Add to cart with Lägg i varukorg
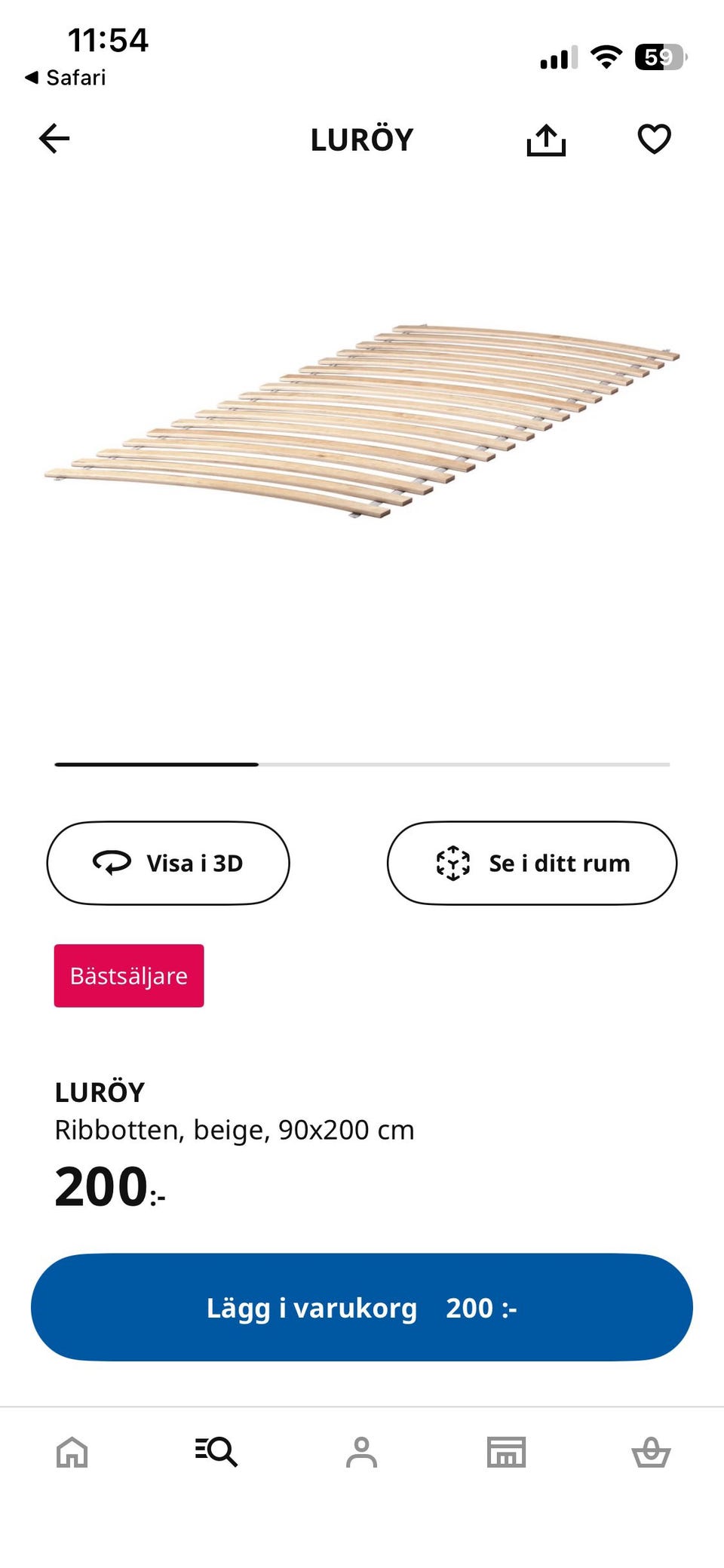The width and height of the screenshot is (724, 1568). click(362, 1307)
